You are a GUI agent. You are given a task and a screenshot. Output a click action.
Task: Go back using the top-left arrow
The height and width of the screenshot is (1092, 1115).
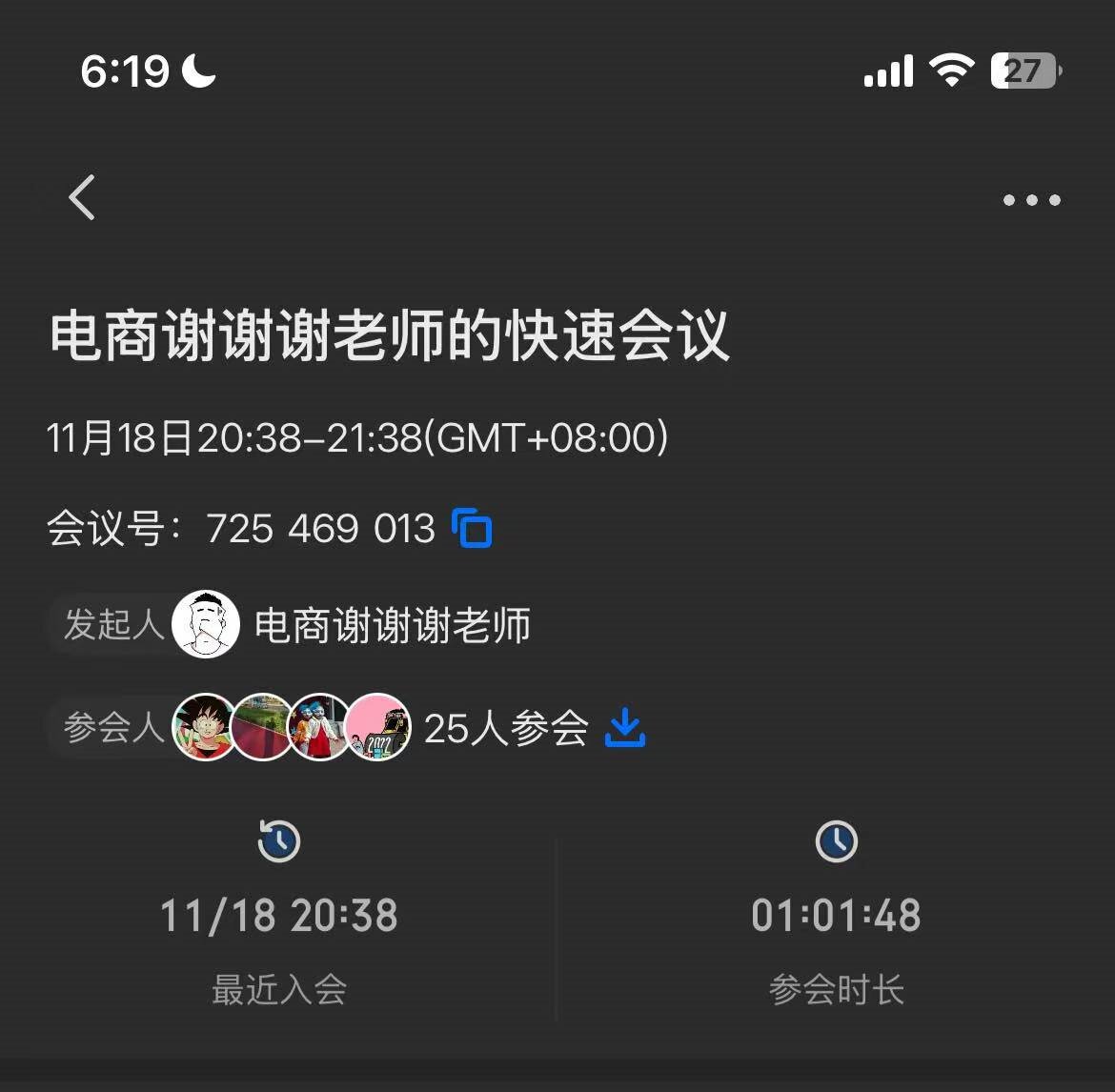(83, 198)
